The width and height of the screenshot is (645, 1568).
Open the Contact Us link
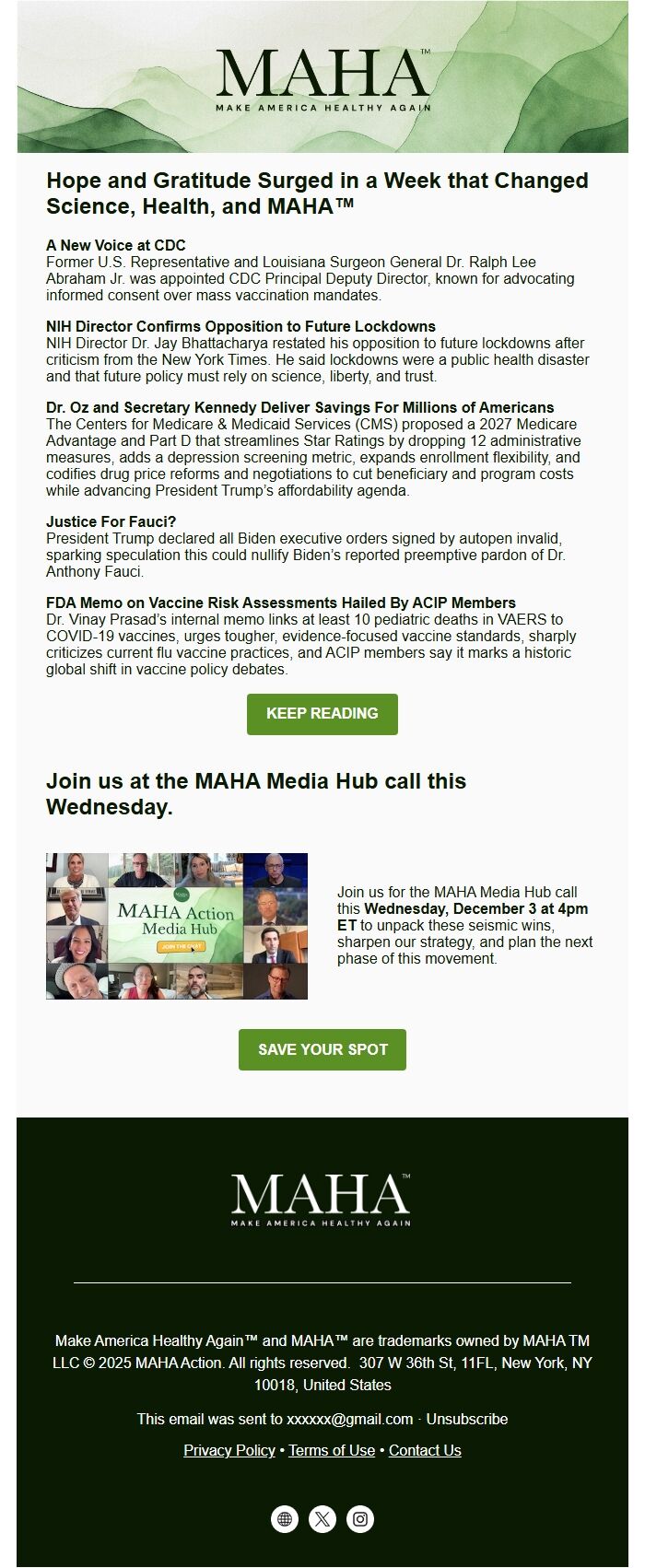coord(425,1450)
